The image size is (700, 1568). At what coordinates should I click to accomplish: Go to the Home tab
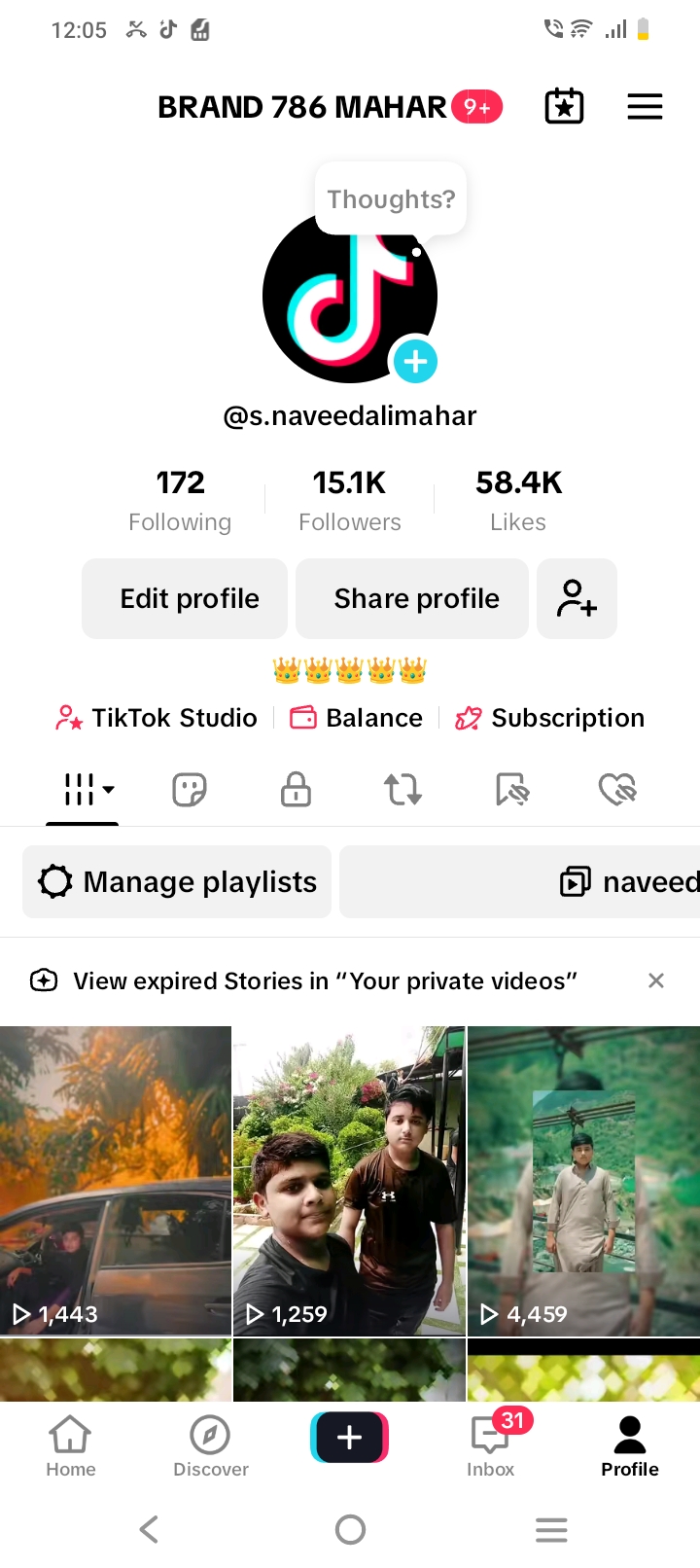71,1445
